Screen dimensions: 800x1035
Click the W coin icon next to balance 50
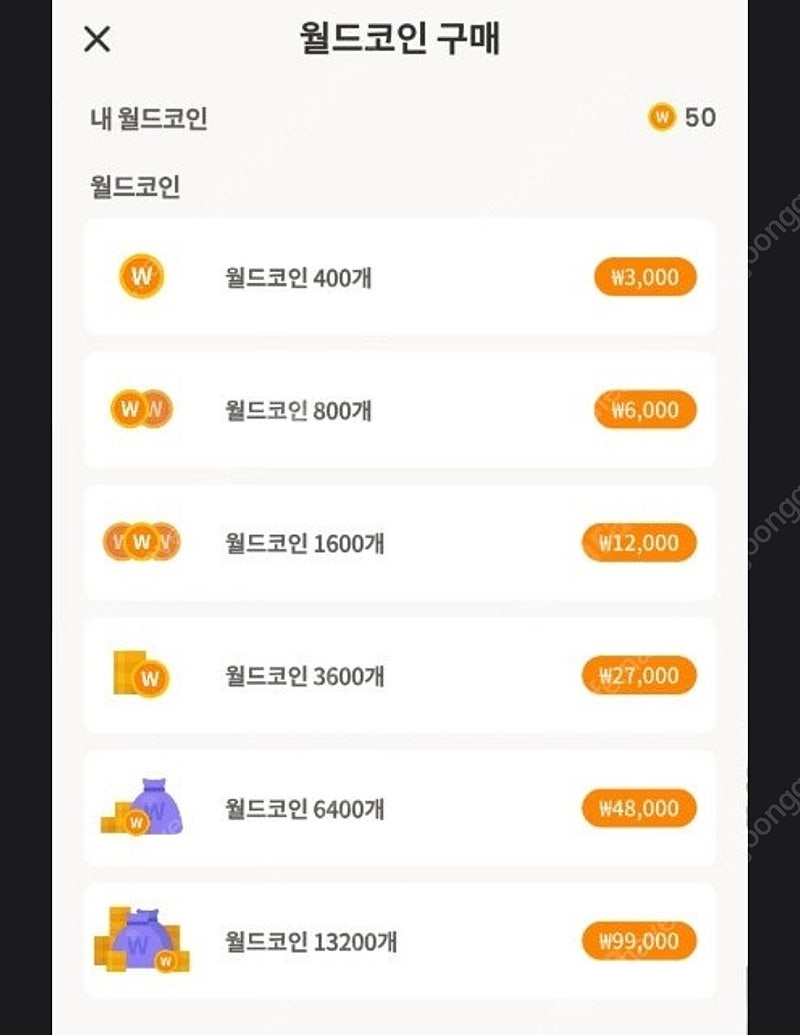(664, 117)
